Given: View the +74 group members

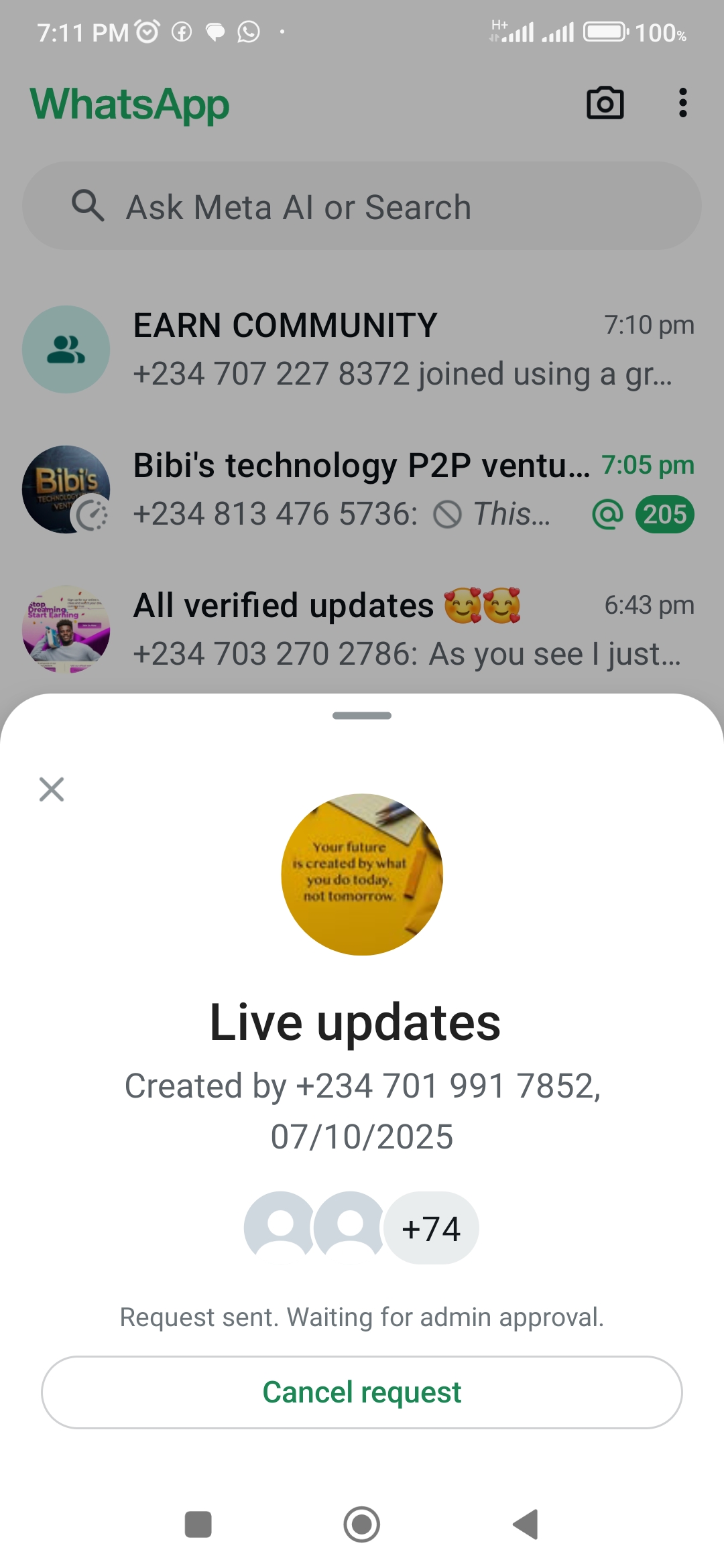Looking at the screenshot, I should (x=431, y=1228).
